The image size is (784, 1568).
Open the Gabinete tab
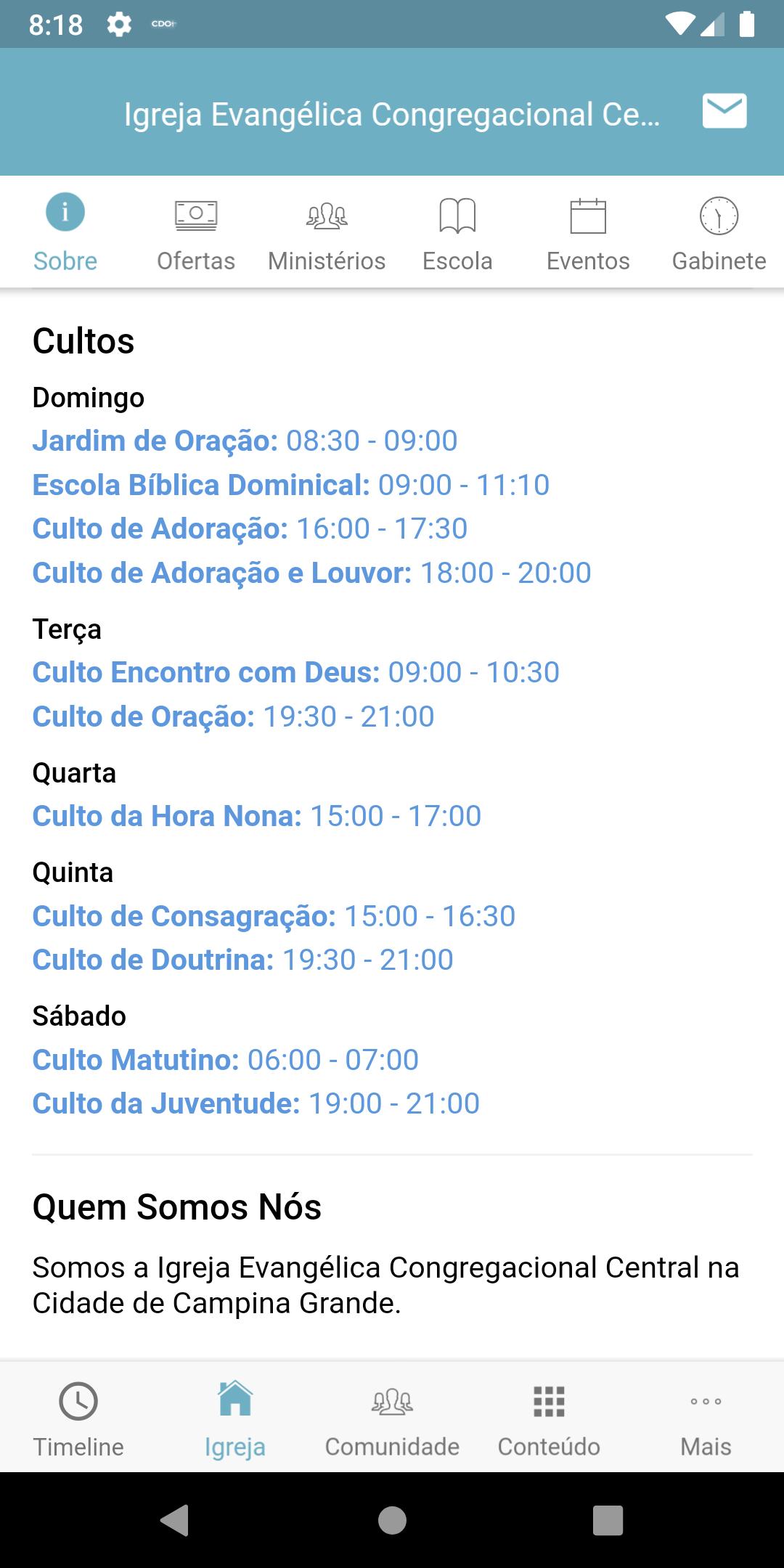719,233
